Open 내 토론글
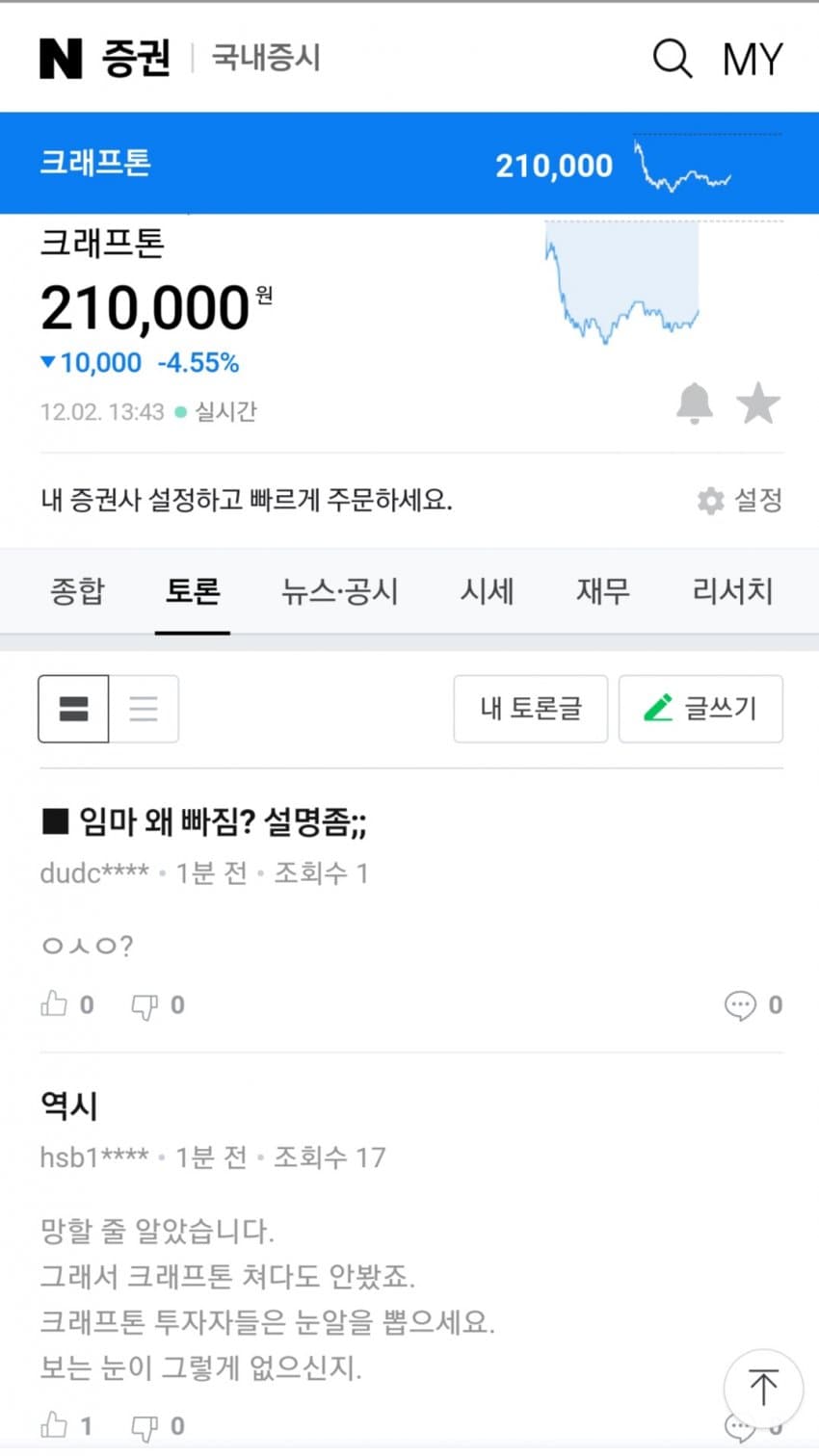 pos(530,709)
